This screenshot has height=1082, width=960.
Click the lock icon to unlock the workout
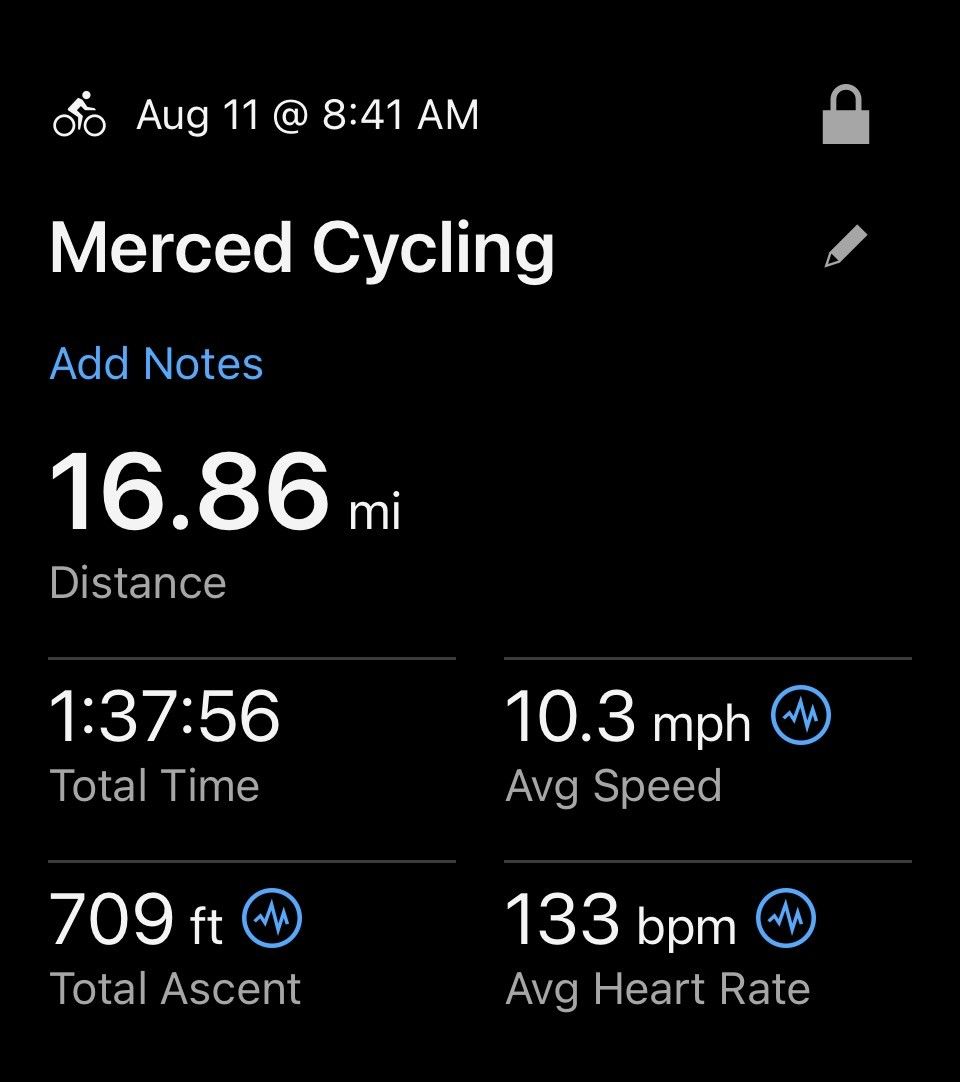pos(845,113)
